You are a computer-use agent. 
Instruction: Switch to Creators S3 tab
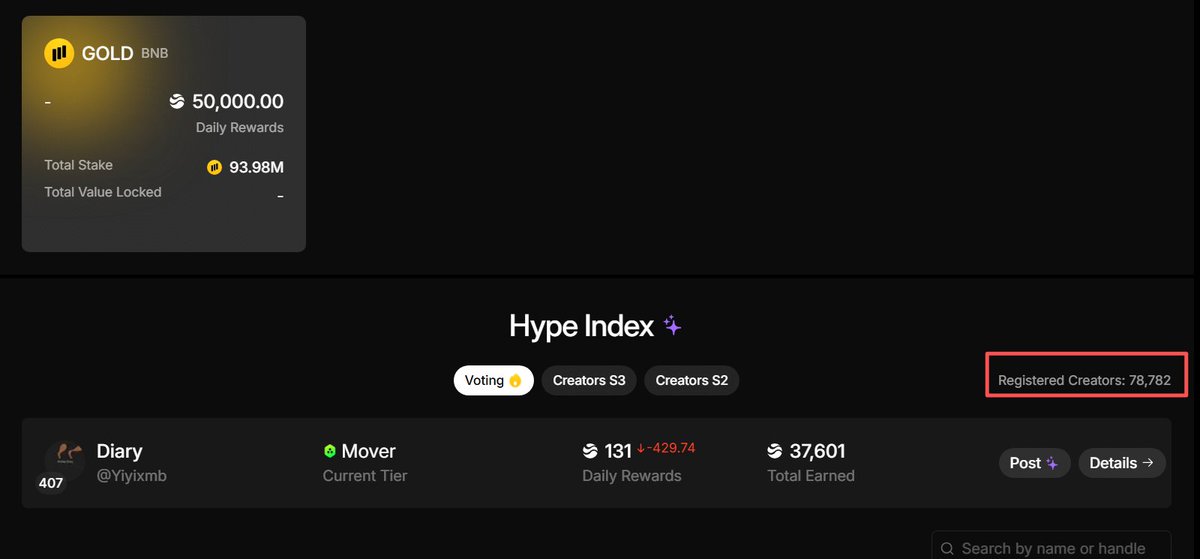pos(589,381)
